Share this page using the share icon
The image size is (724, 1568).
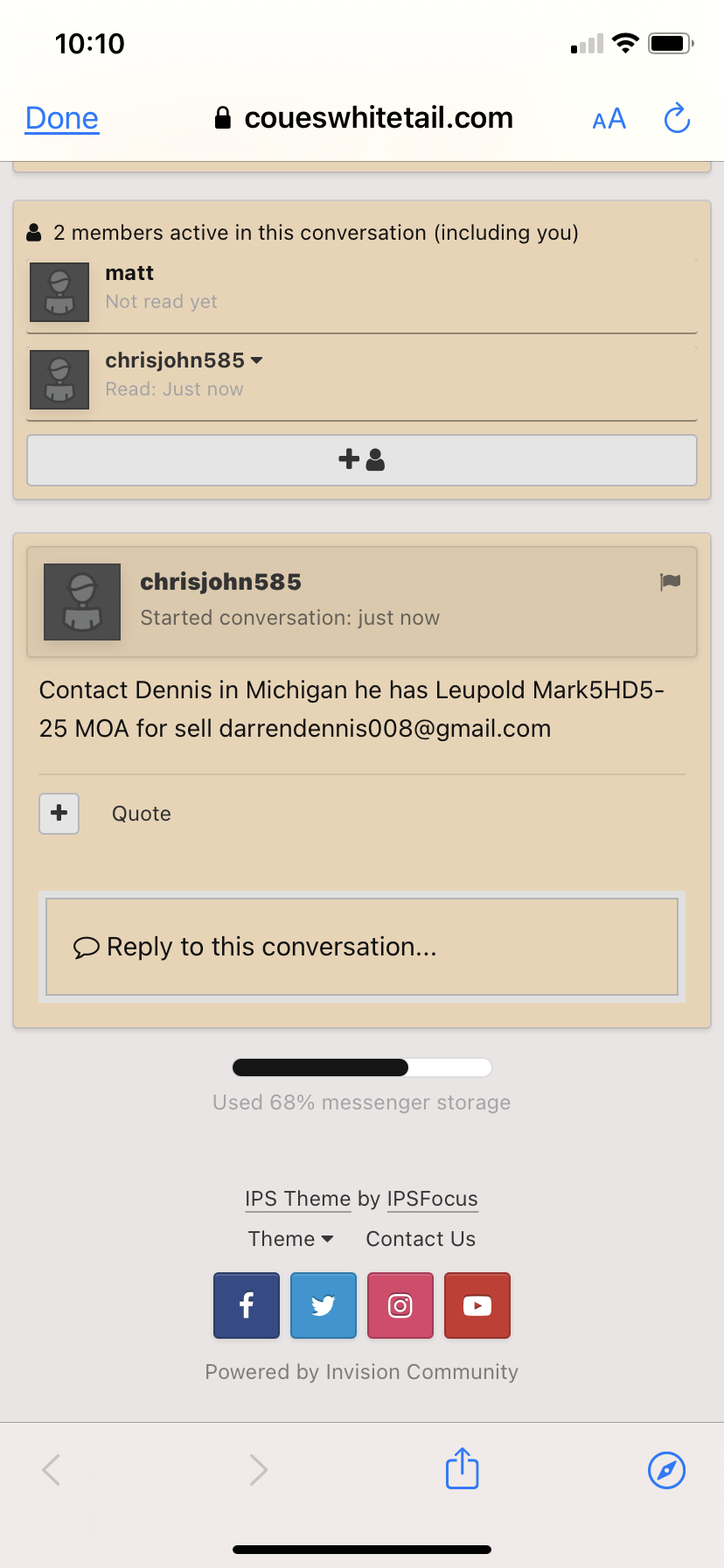point(462,1468)
